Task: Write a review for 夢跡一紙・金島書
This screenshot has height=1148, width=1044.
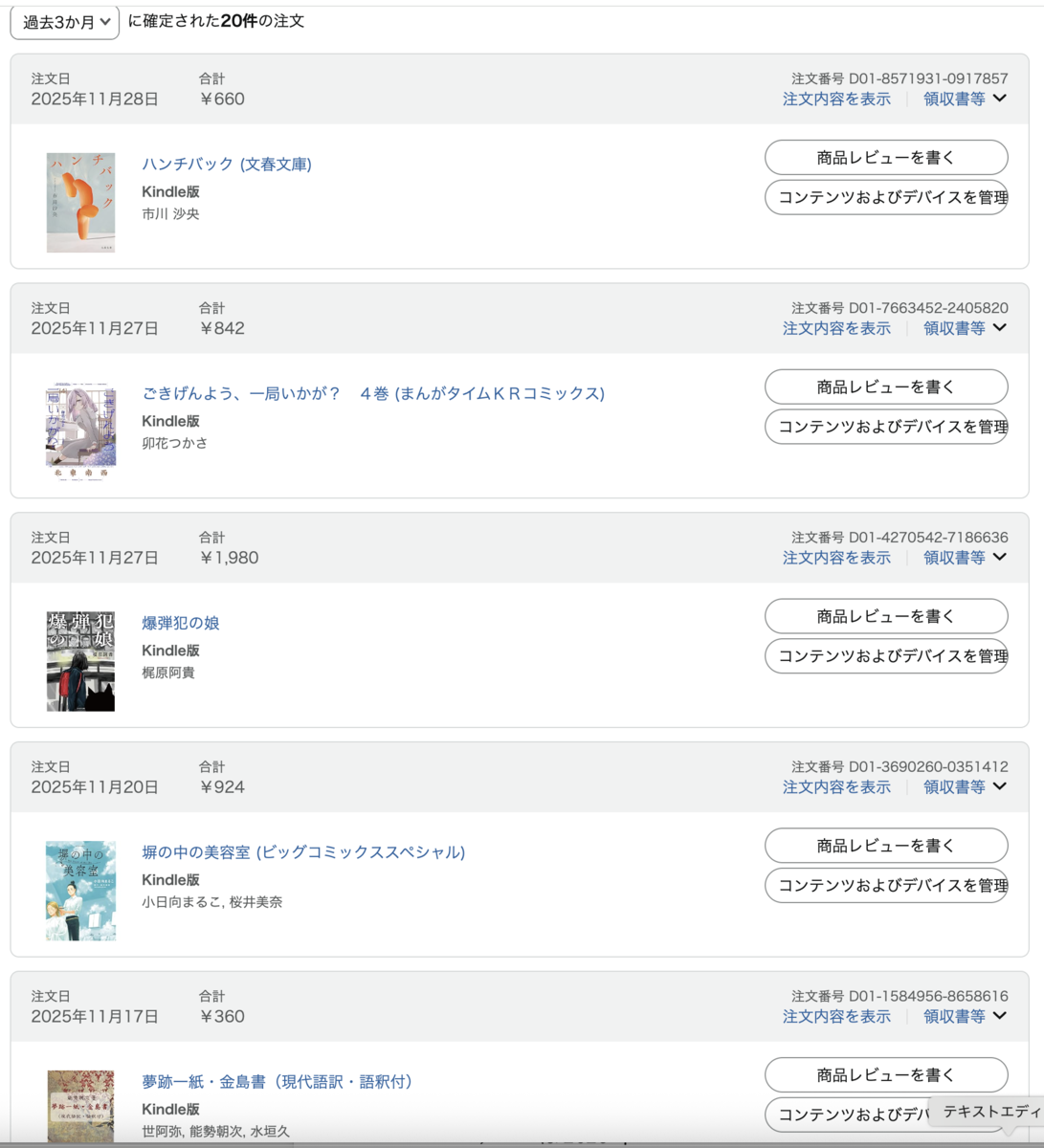Action: 886,1075
